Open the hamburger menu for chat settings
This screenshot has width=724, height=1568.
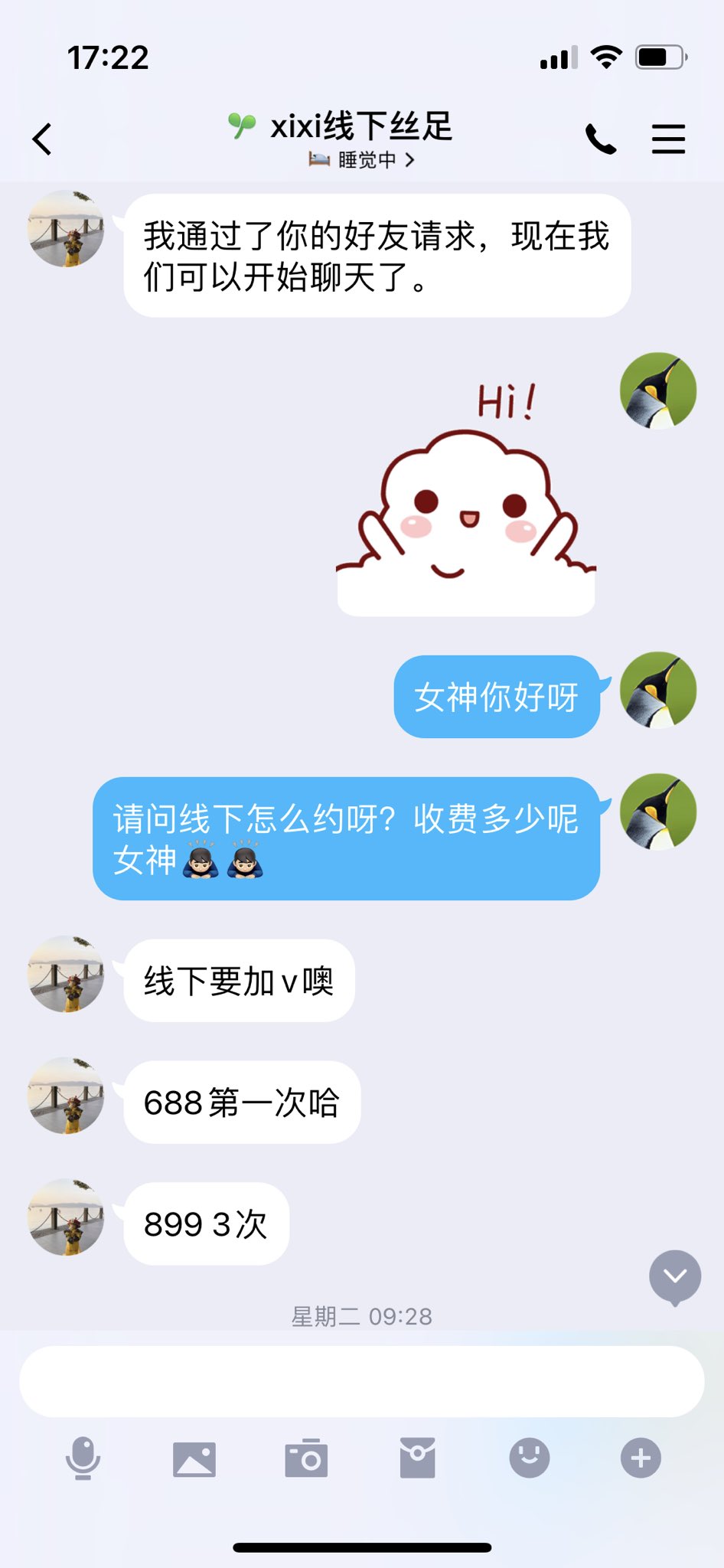click(669, 138)
